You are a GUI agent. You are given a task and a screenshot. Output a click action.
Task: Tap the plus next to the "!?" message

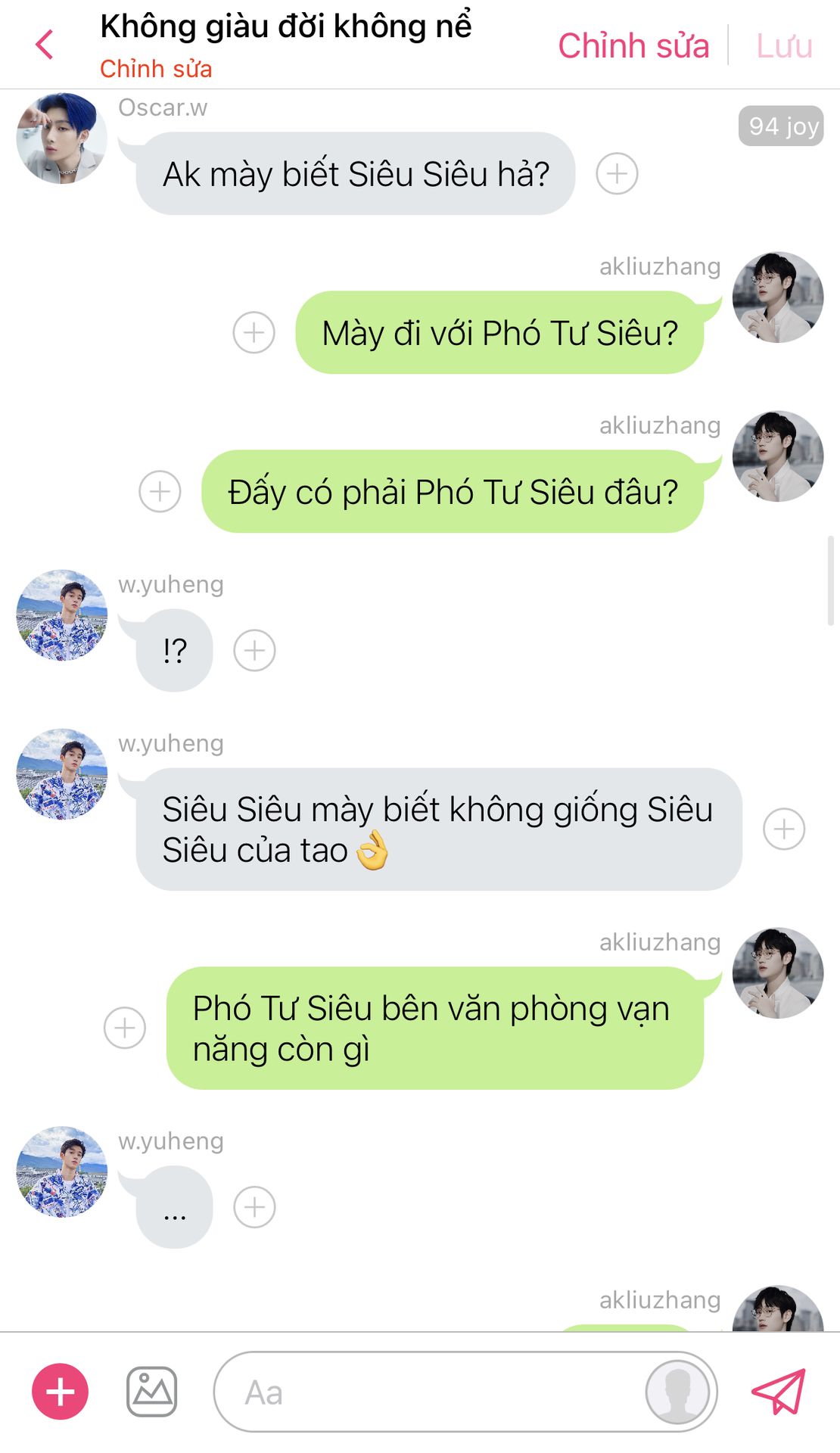pyautogui.click(x=254, y=650)
